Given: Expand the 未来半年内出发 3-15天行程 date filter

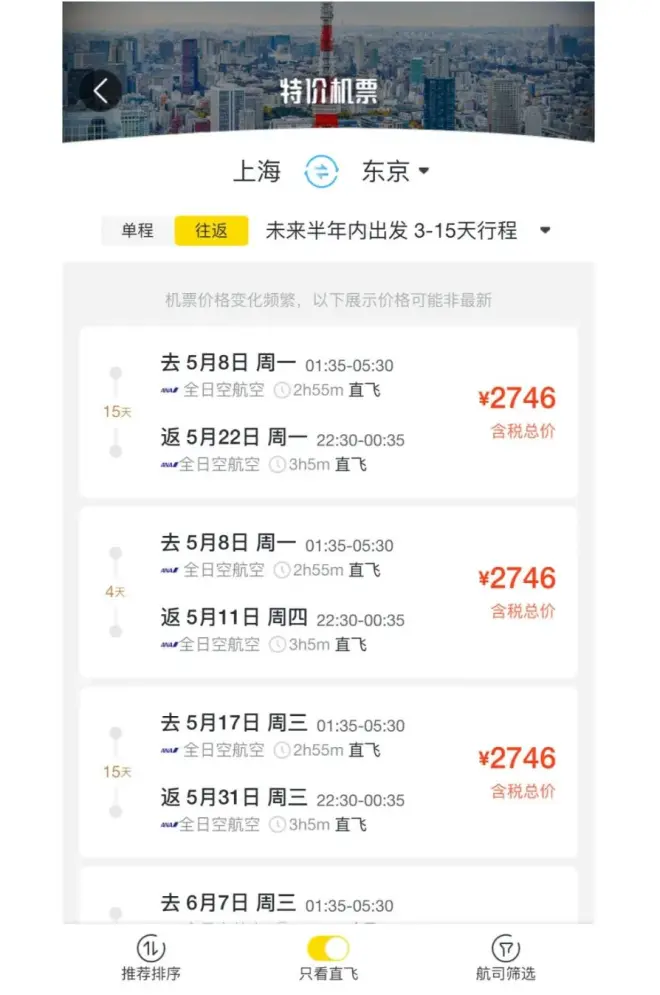Looking at the screenshot, I should (407, 231).
